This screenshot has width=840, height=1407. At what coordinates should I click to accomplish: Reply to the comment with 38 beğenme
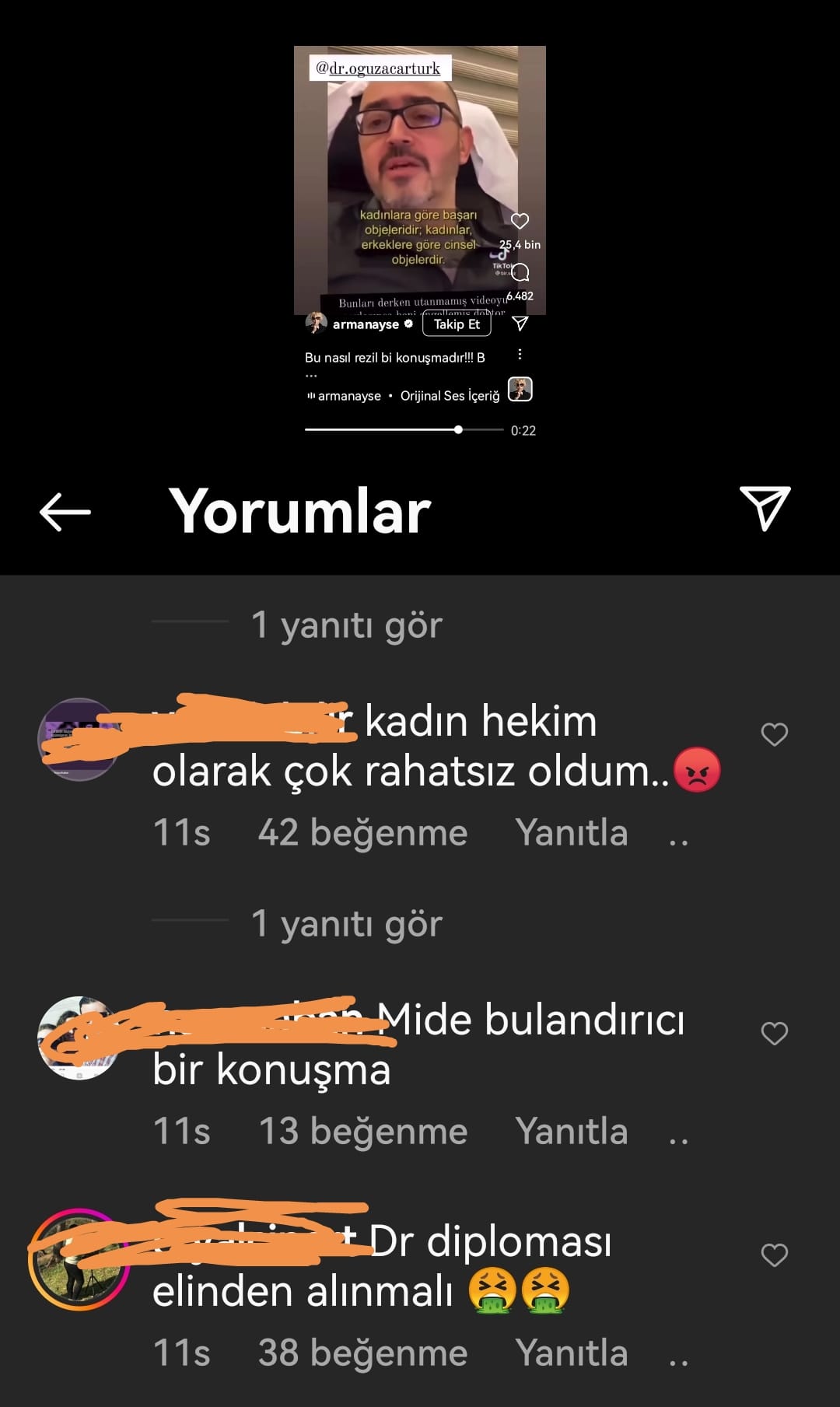[571, 1353]
